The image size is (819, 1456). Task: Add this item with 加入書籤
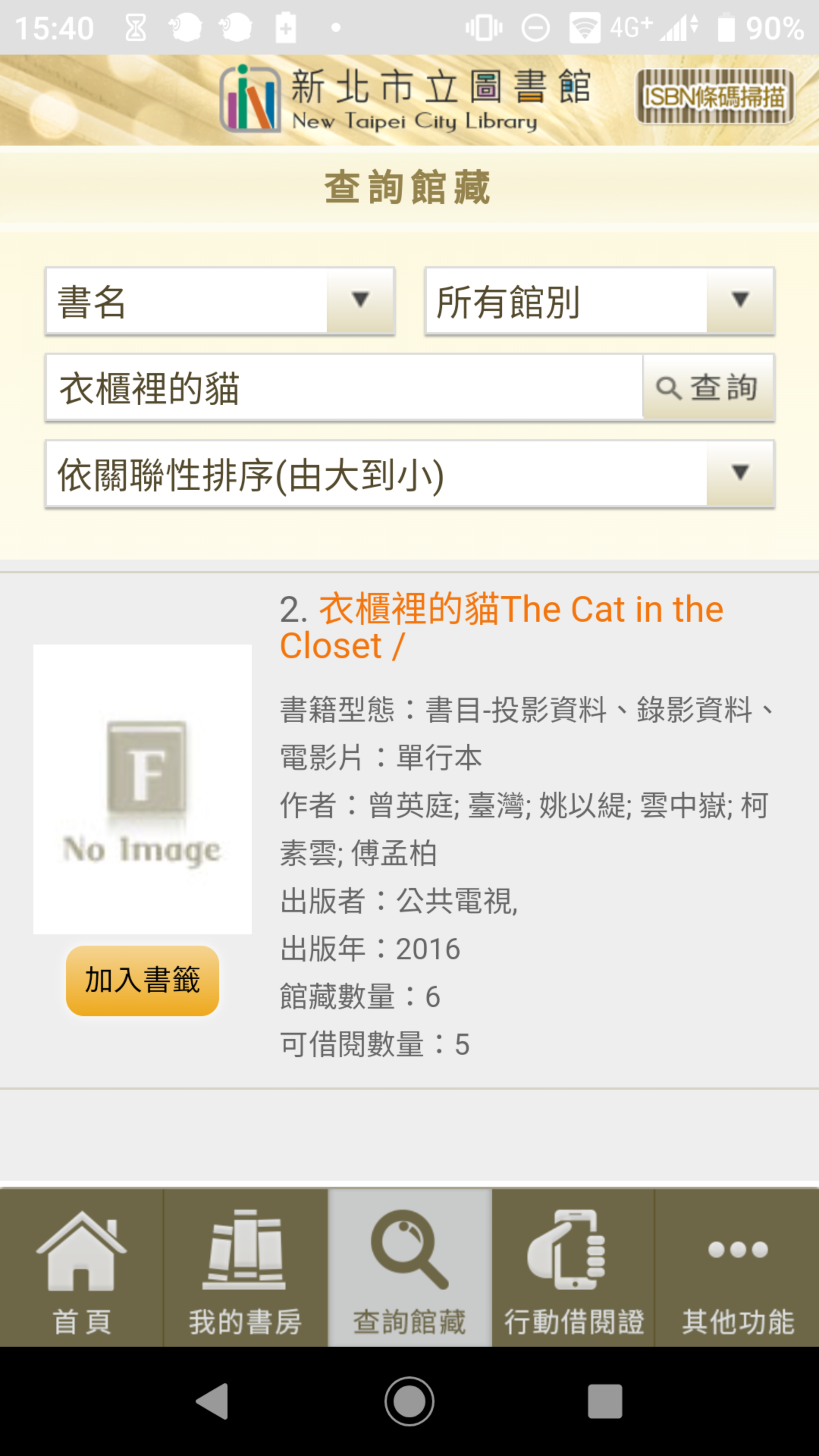143,981
